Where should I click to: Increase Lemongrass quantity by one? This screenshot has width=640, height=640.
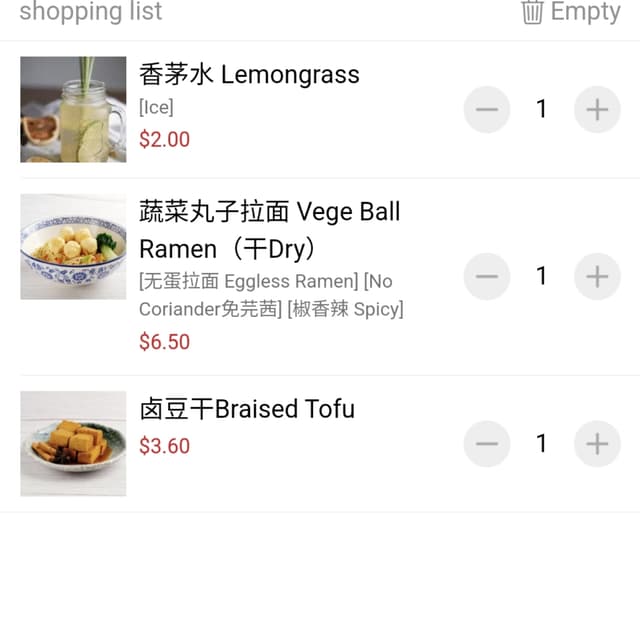click(597, 110)
